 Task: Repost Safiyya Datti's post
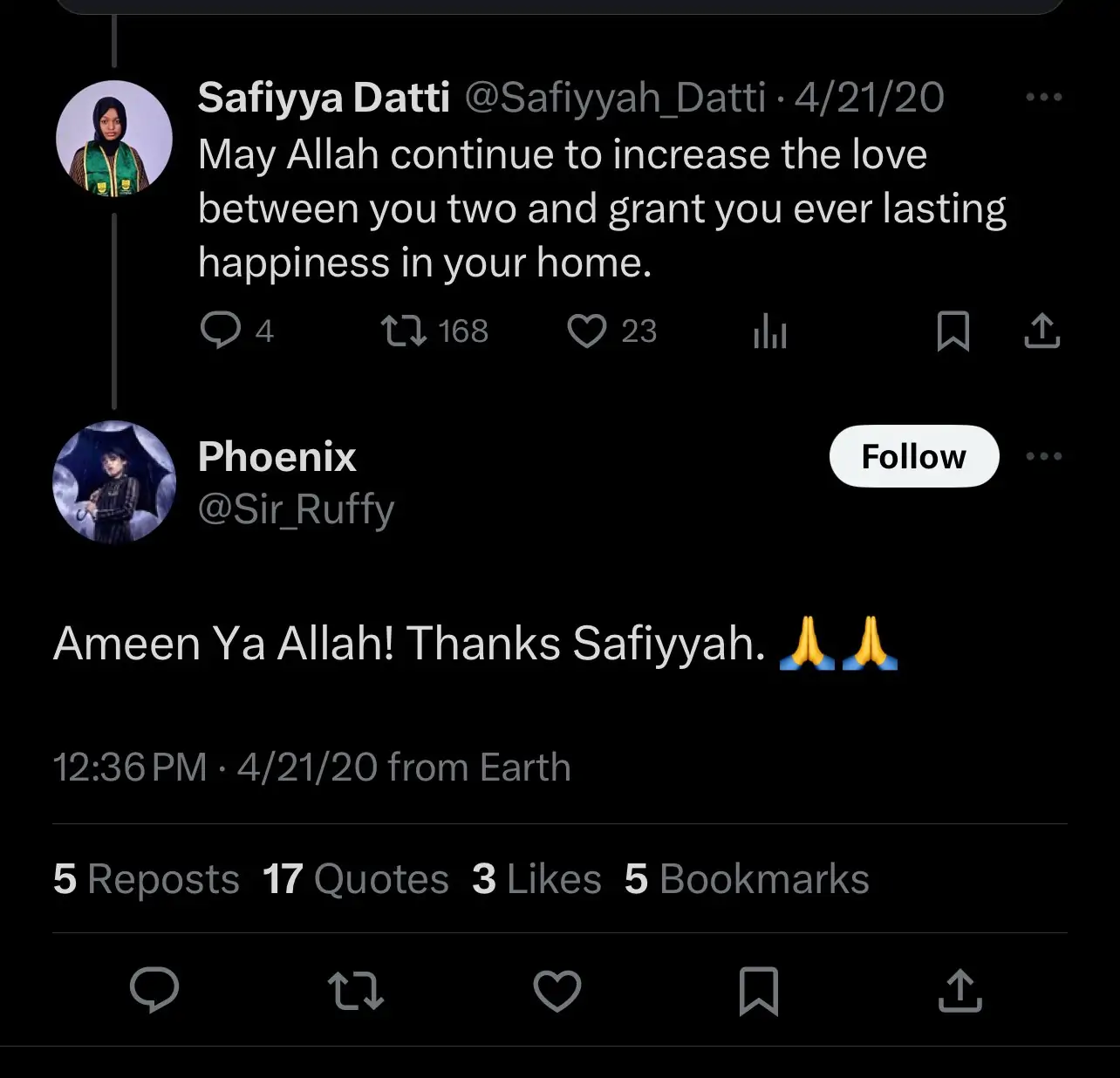coord(405,331)
